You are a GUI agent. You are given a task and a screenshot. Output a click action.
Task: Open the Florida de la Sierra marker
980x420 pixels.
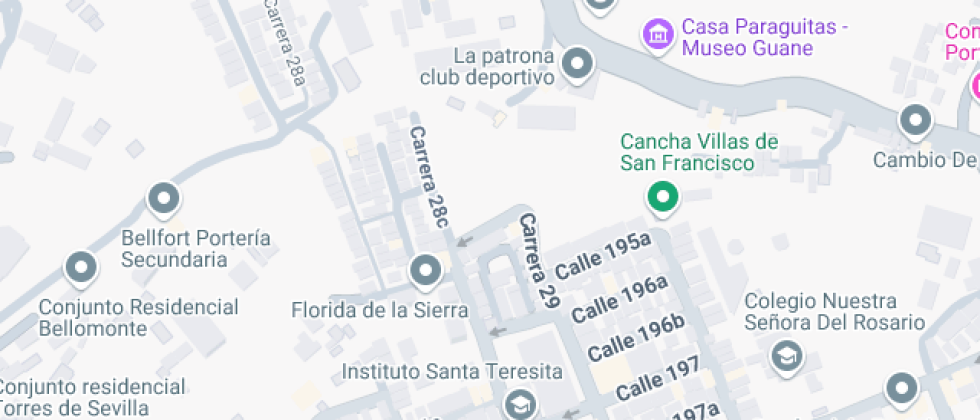[426, 270]
